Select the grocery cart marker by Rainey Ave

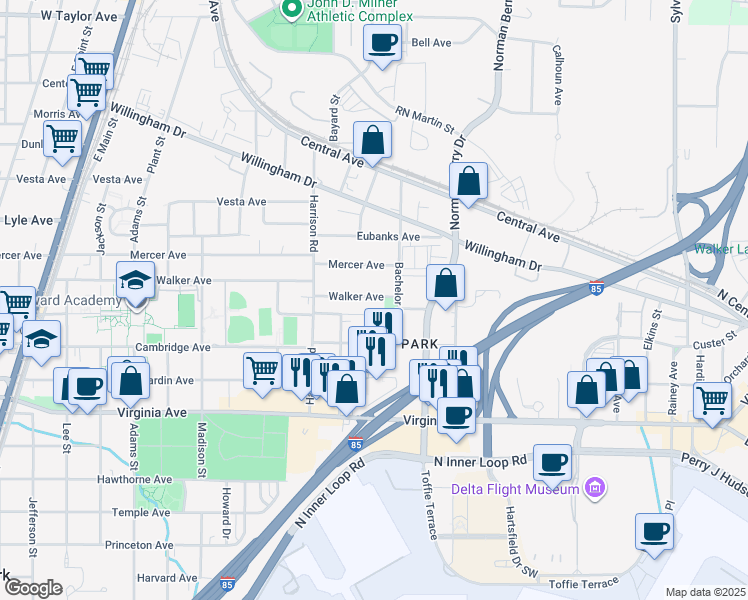coord(712,400)
